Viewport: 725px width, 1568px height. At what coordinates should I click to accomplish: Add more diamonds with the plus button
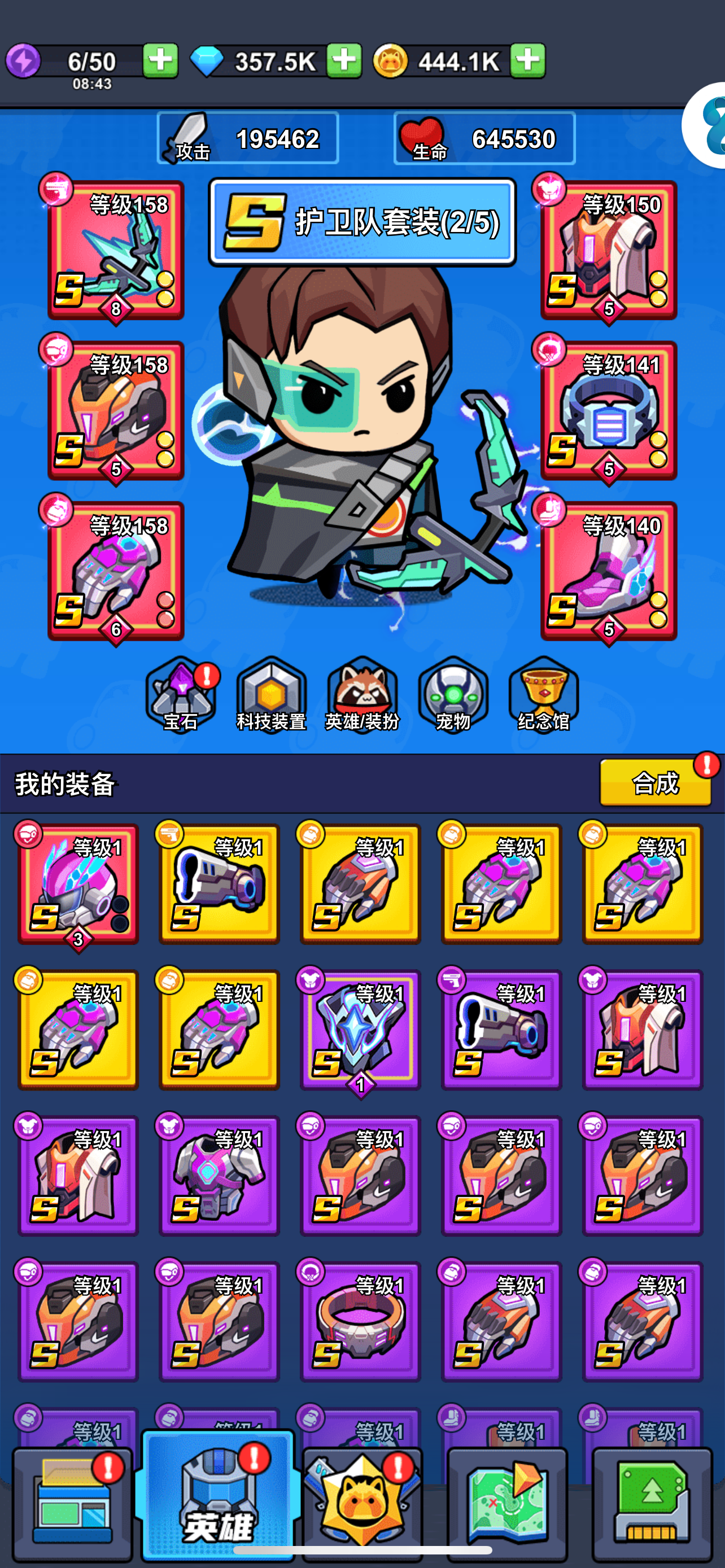click(x=344, y=60)
